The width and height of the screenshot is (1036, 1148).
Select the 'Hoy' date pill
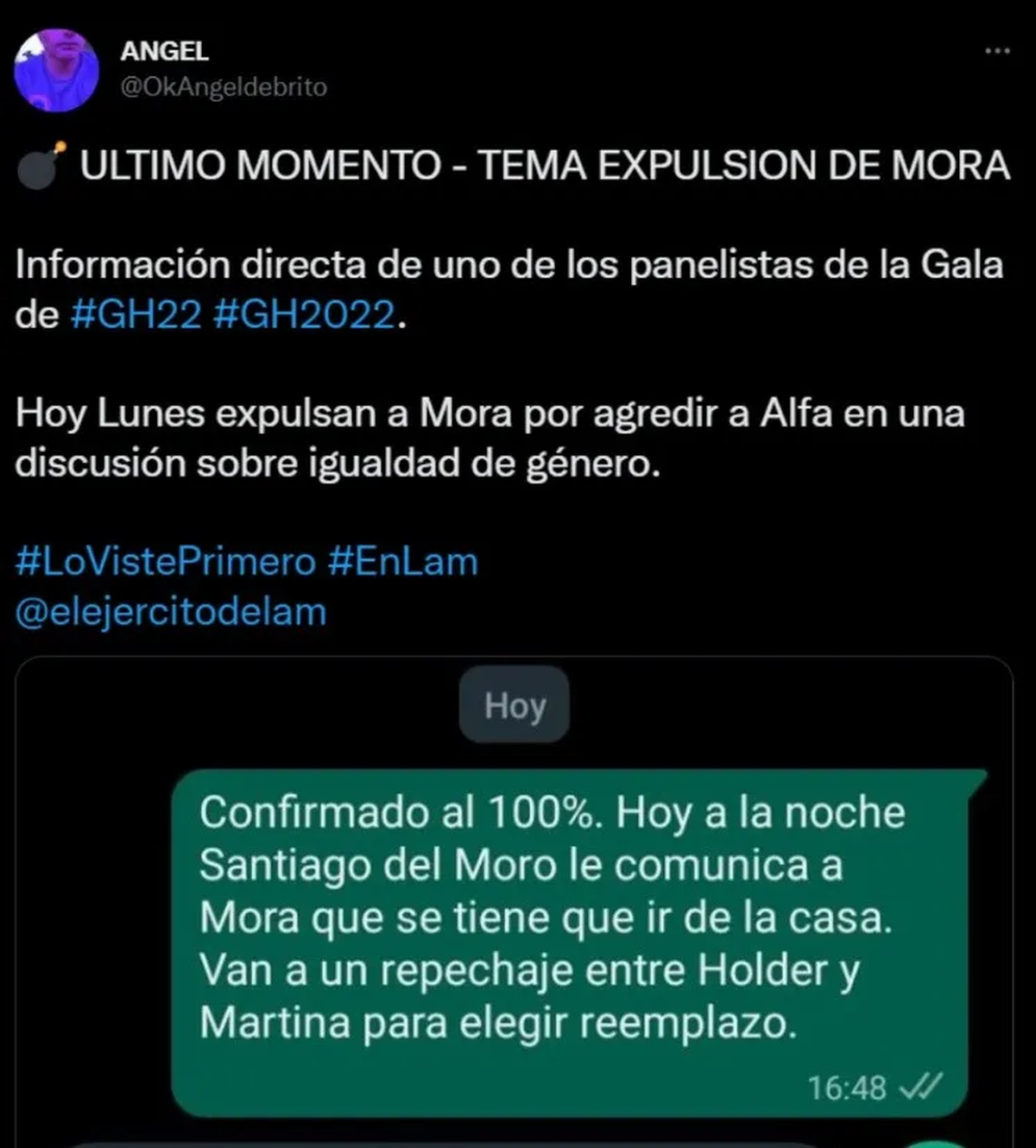tap(515, 705)
